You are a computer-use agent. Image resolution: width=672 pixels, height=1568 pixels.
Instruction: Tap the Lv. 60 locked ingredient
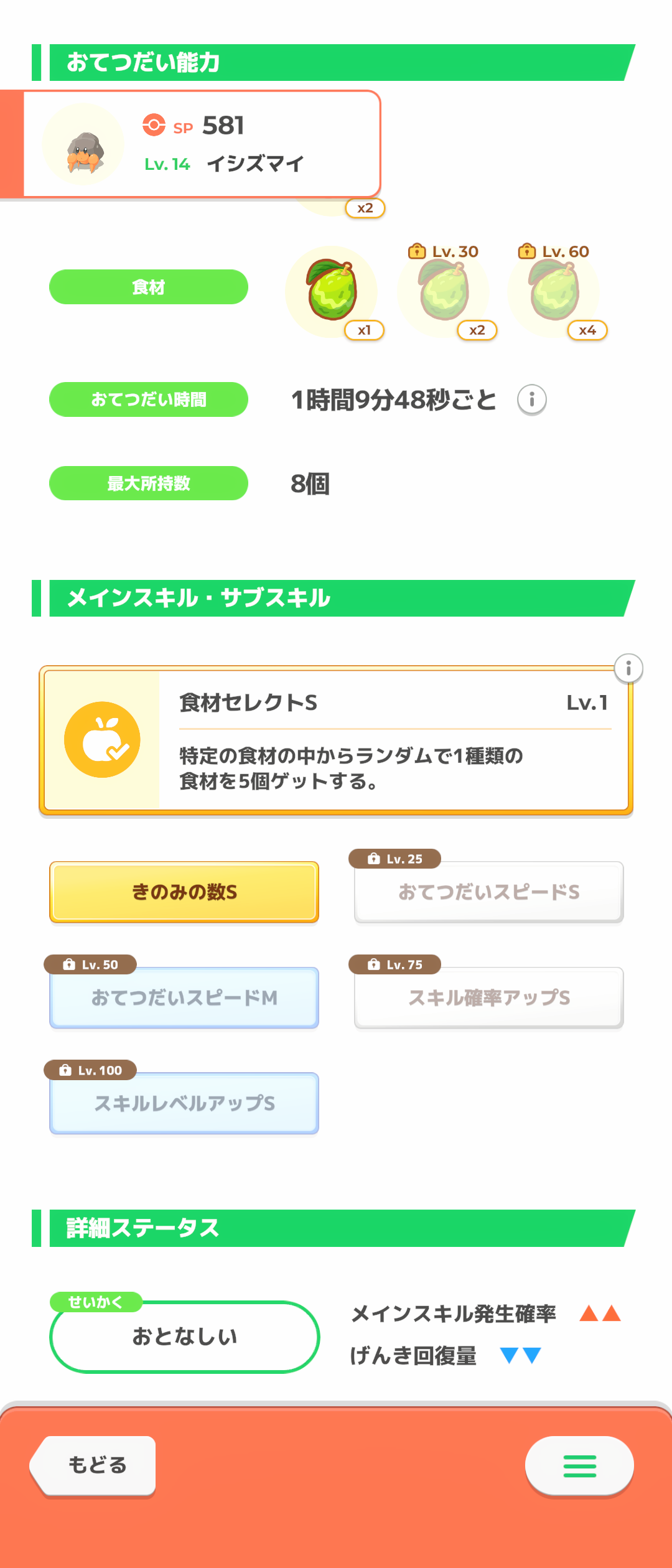pos(554,291)
